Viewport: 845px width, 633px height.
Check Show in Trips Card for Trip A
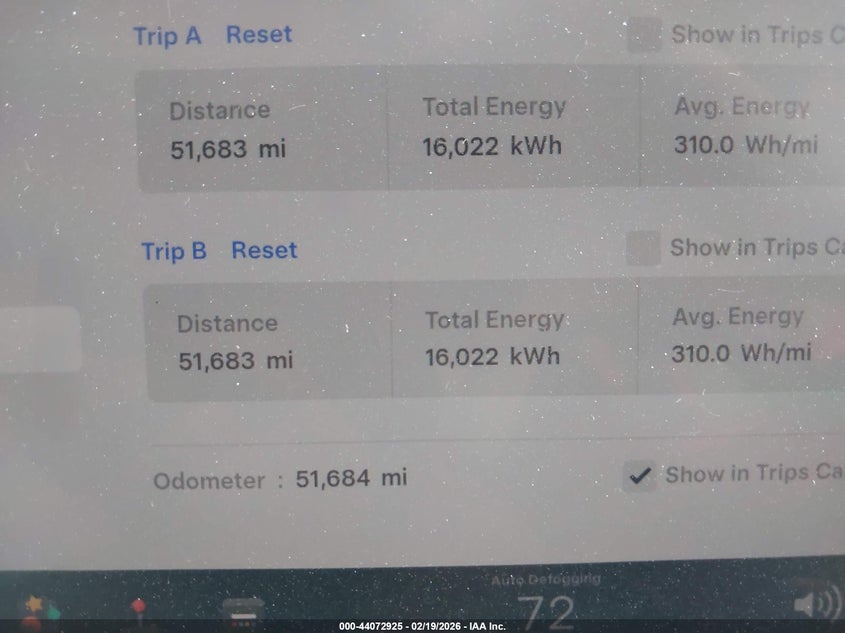tap(643, 36)
